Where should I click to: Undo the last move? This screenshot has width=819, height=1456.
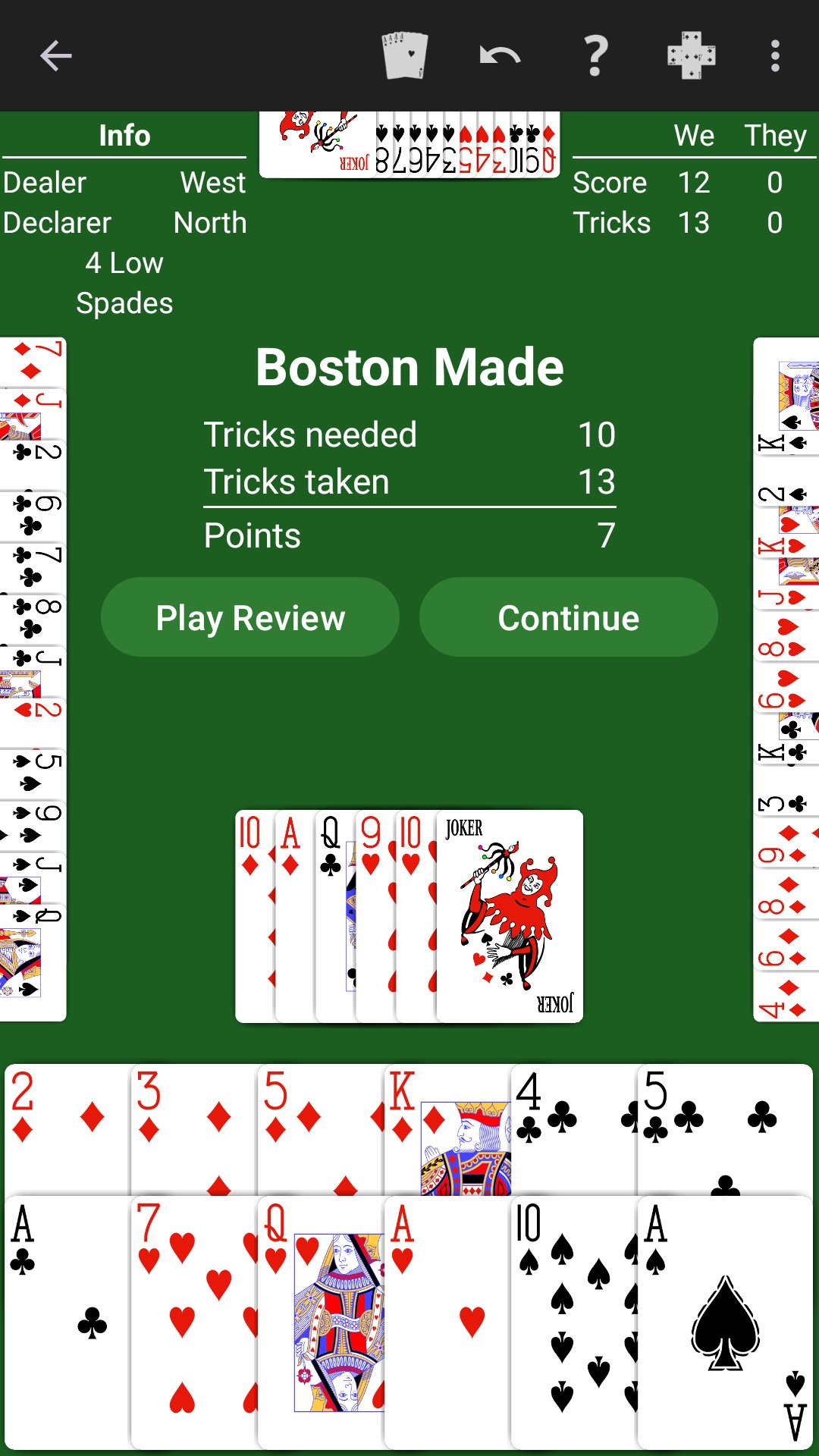tap(500, 55)
